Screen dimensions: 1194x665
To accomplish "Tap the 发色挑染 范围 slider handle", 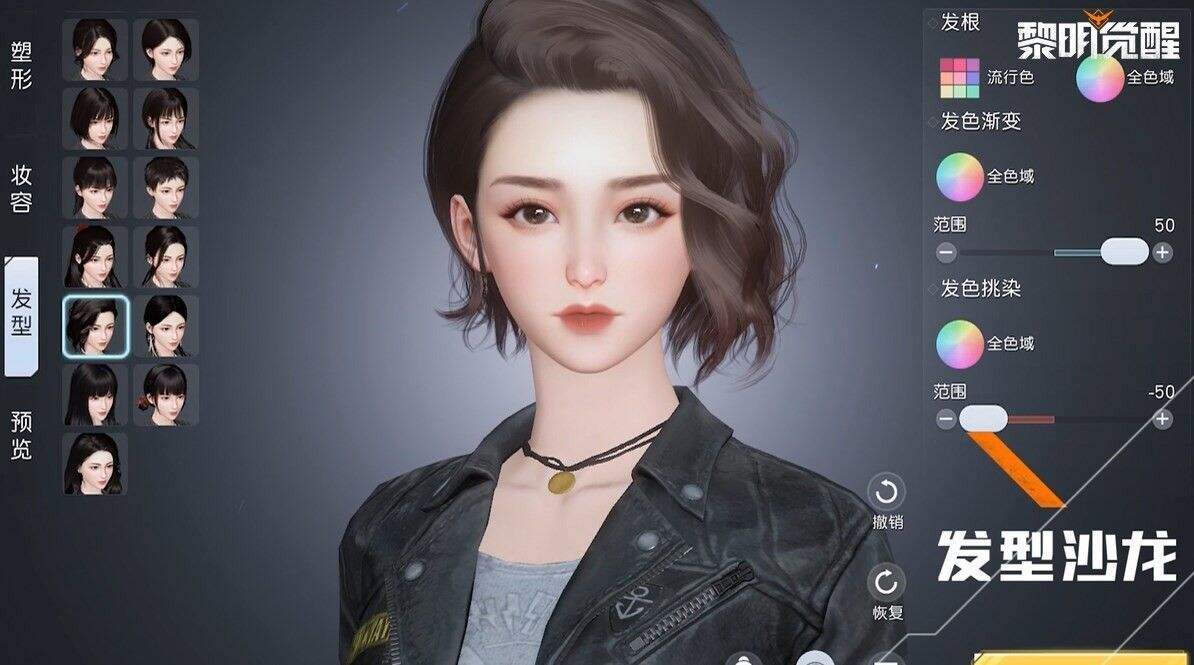I will pos(983,419).
